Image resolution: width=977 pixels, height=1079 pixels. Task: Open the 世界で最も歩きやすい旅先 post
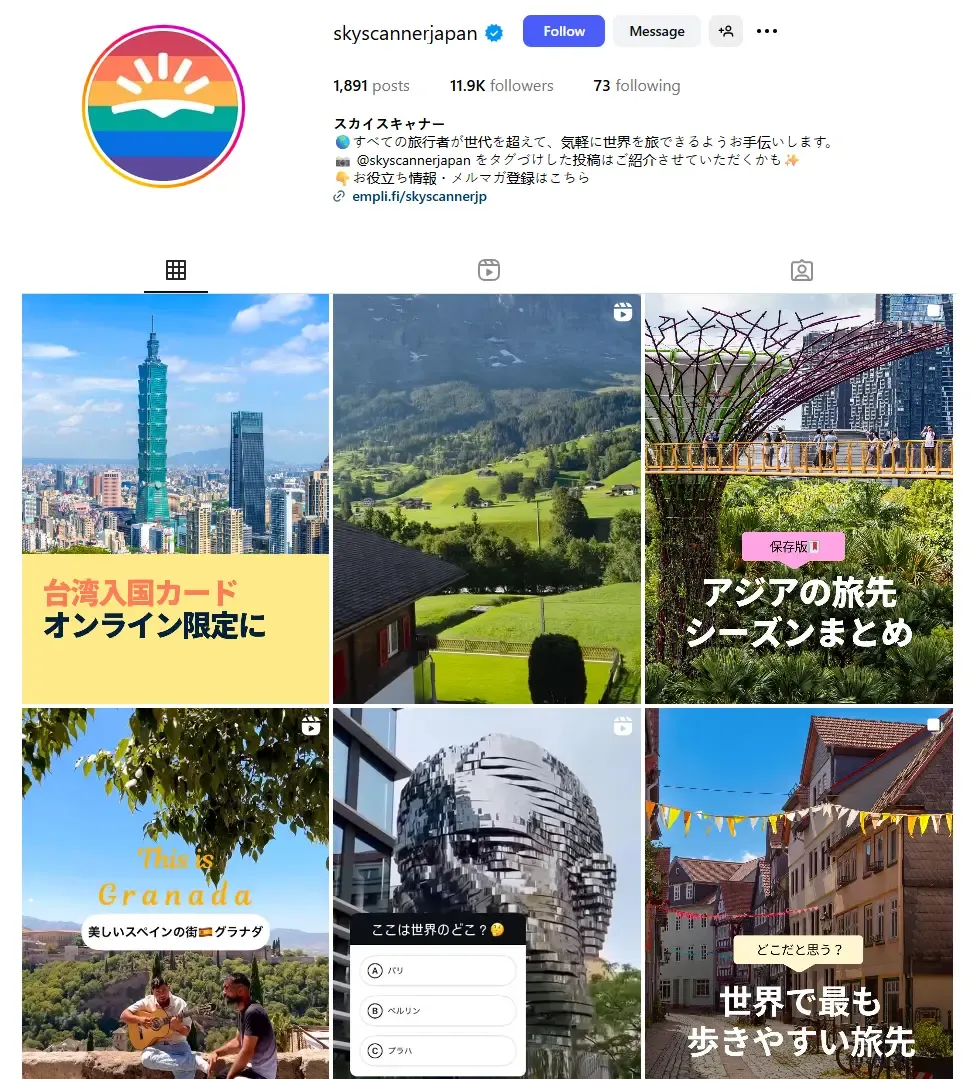click(798, 892)
